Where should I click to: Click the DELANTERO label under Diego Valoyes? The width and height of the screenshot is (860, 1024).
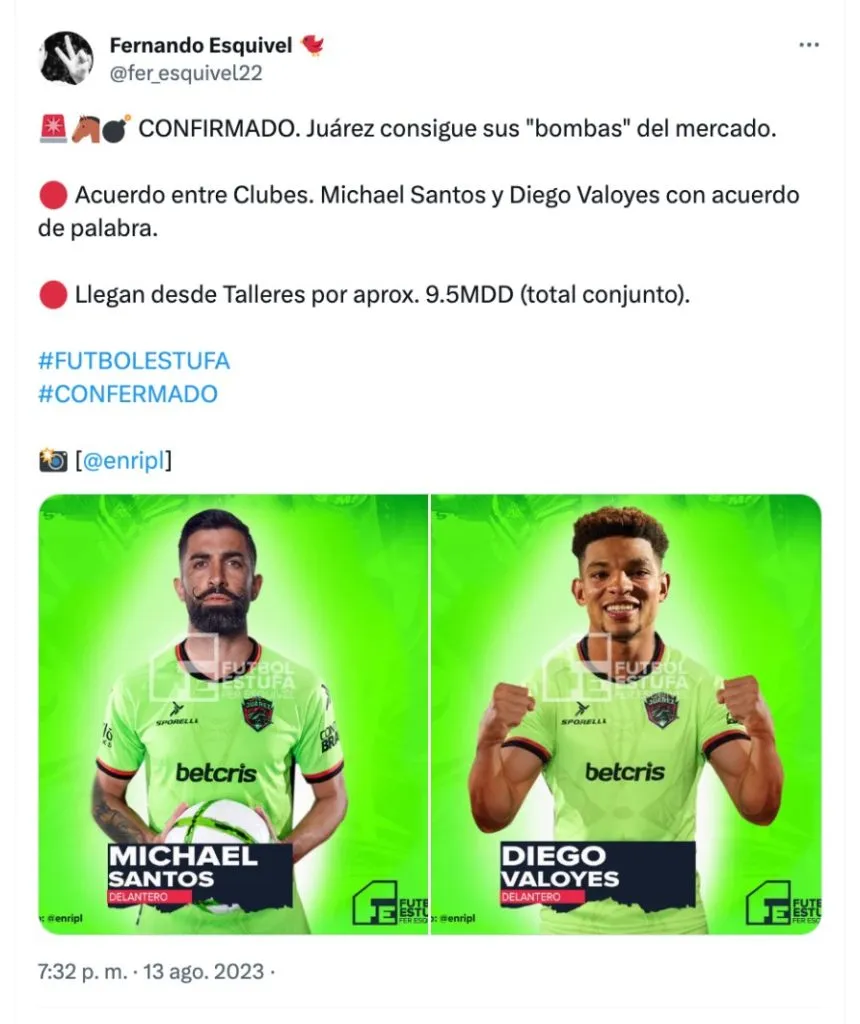click(530, 898)
